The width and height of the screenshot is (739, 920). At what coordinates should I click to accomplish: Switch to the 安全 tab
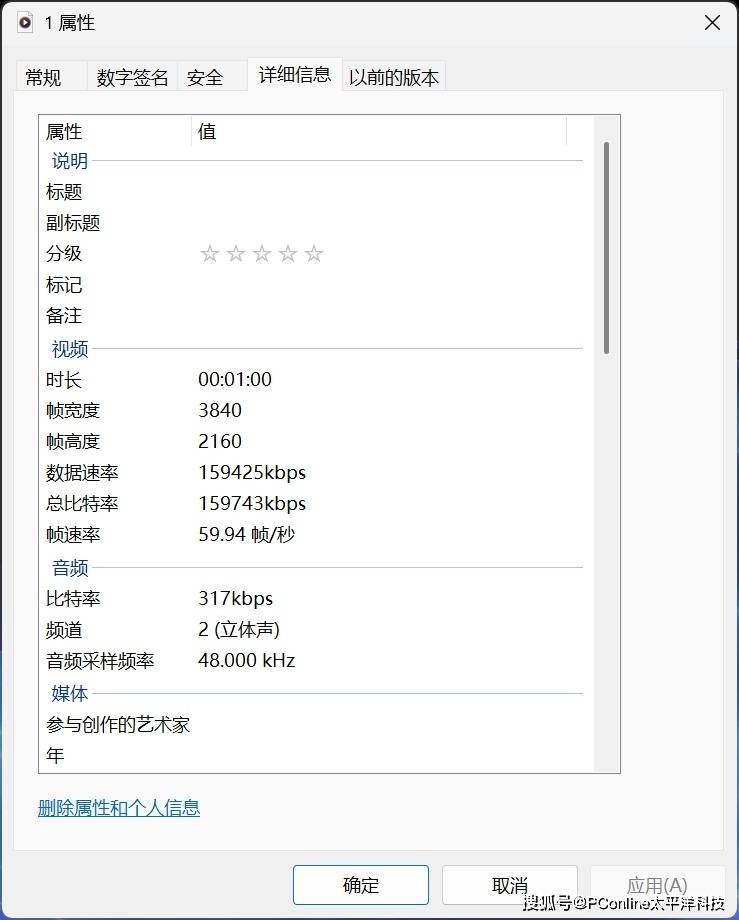tap(205, 77)
